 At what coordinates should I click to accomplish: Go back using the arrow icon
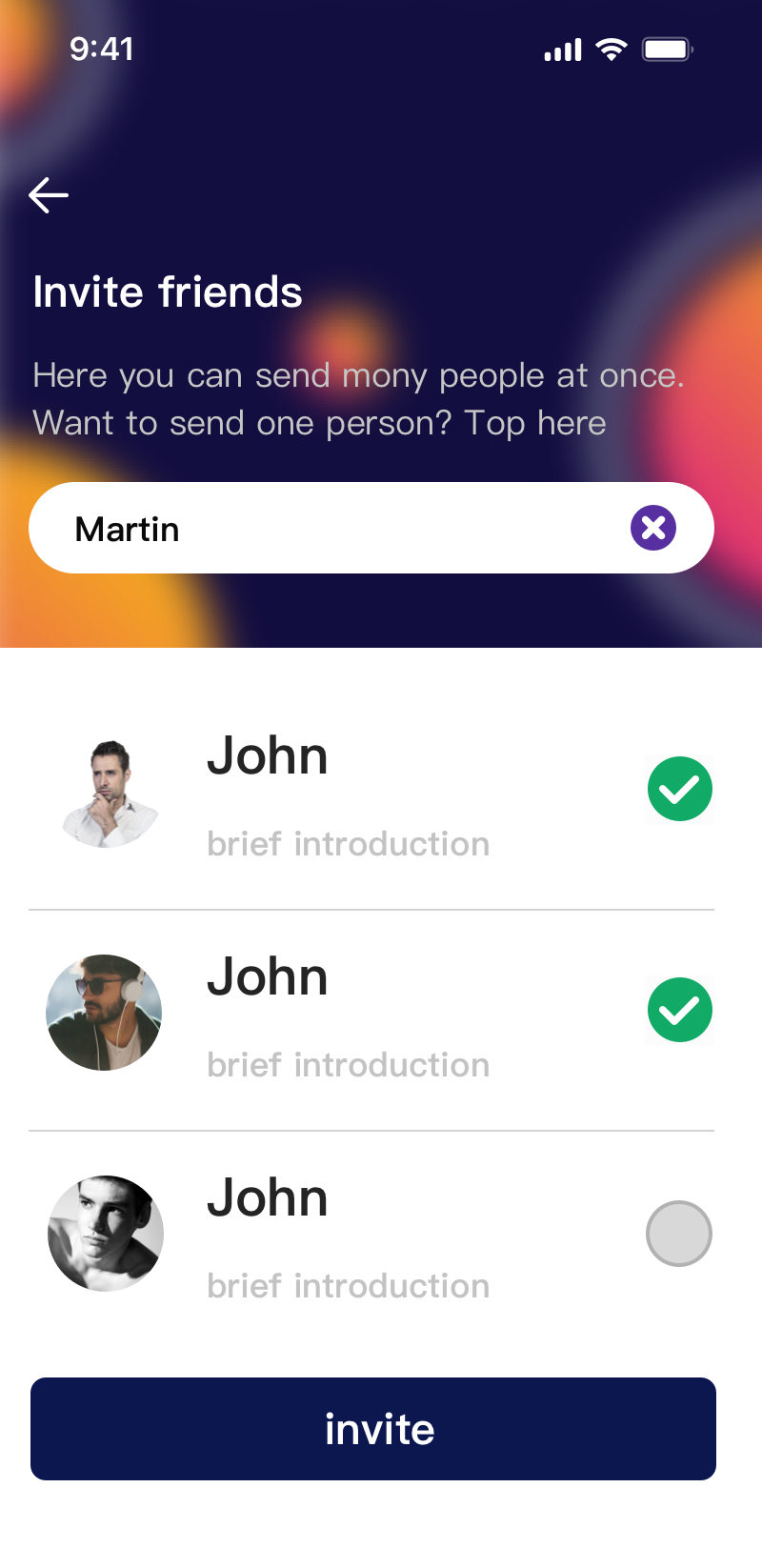(49, 195)
